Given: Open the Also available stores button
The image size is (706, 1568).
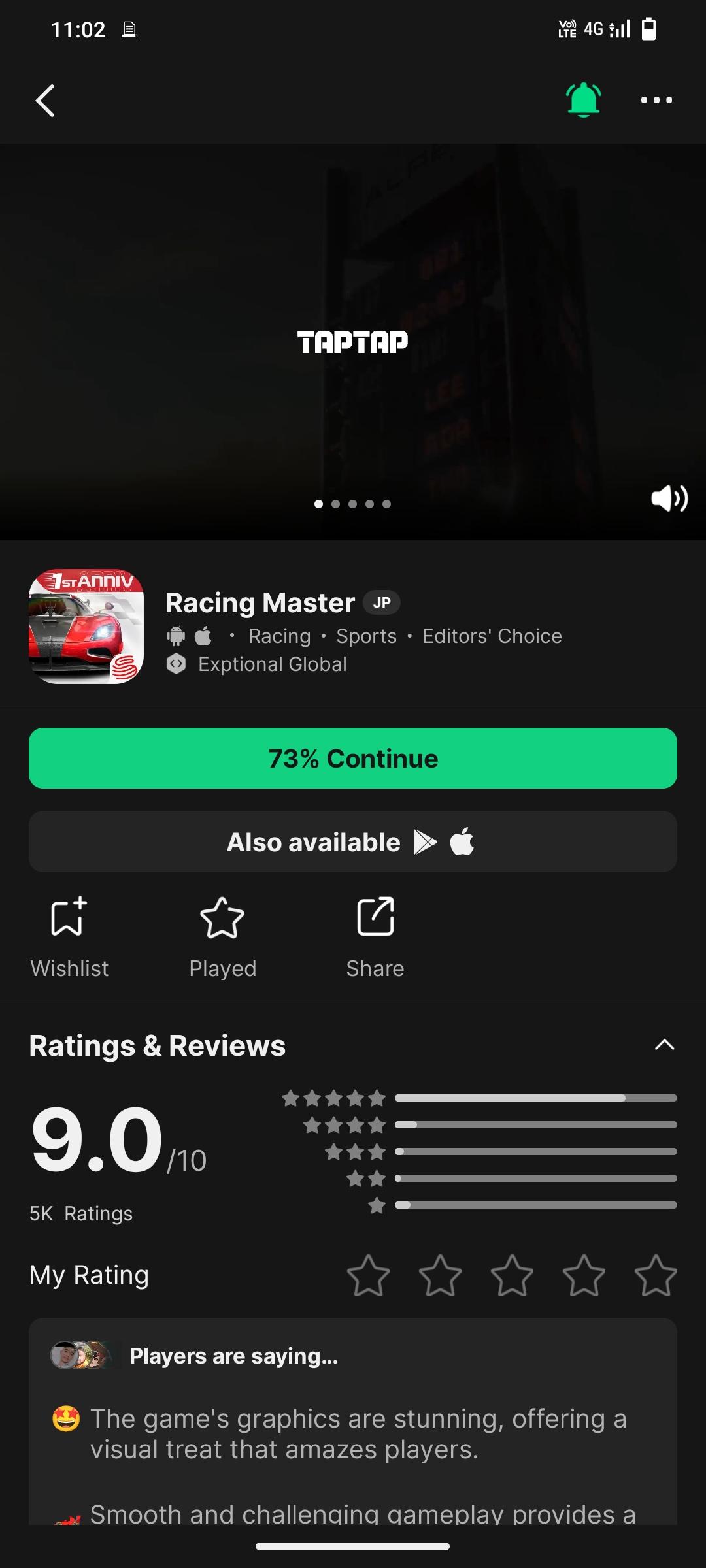Looking at the screenshot, I should [x=353, y=841].
